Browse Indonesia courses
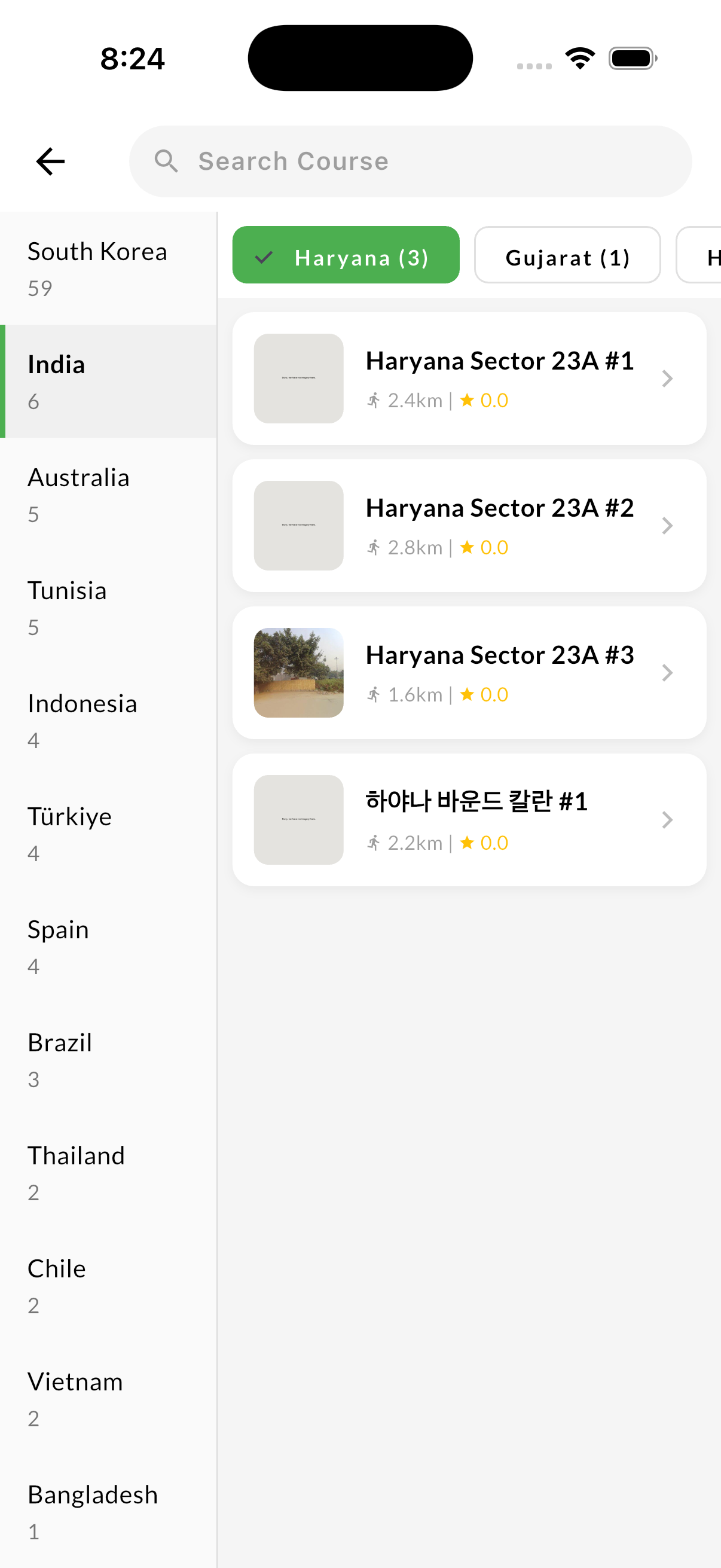The height and width of the screenshot is (1568, 721). click(x=108, y=721)
